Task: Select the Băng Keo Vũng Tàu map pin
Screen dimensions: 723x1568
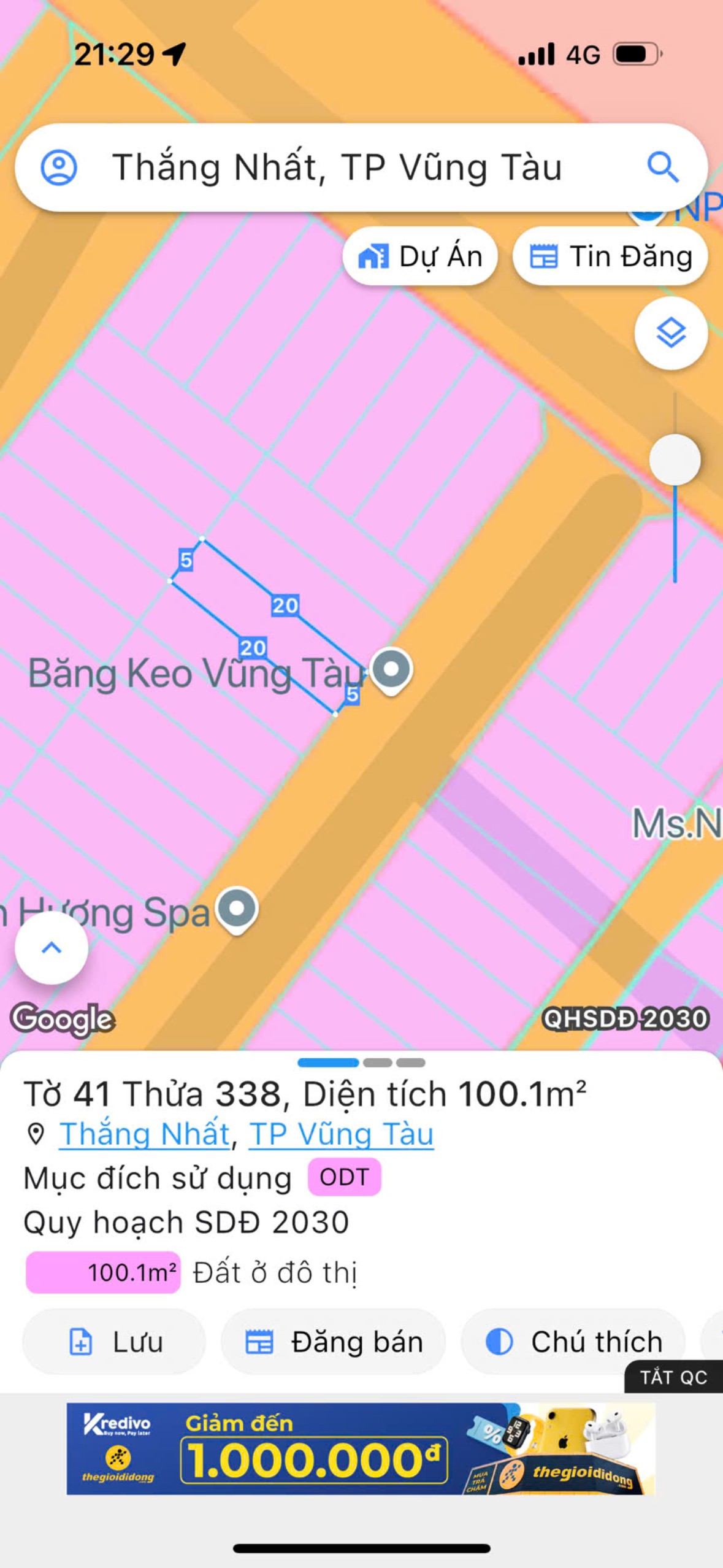Action: [392, 670]
